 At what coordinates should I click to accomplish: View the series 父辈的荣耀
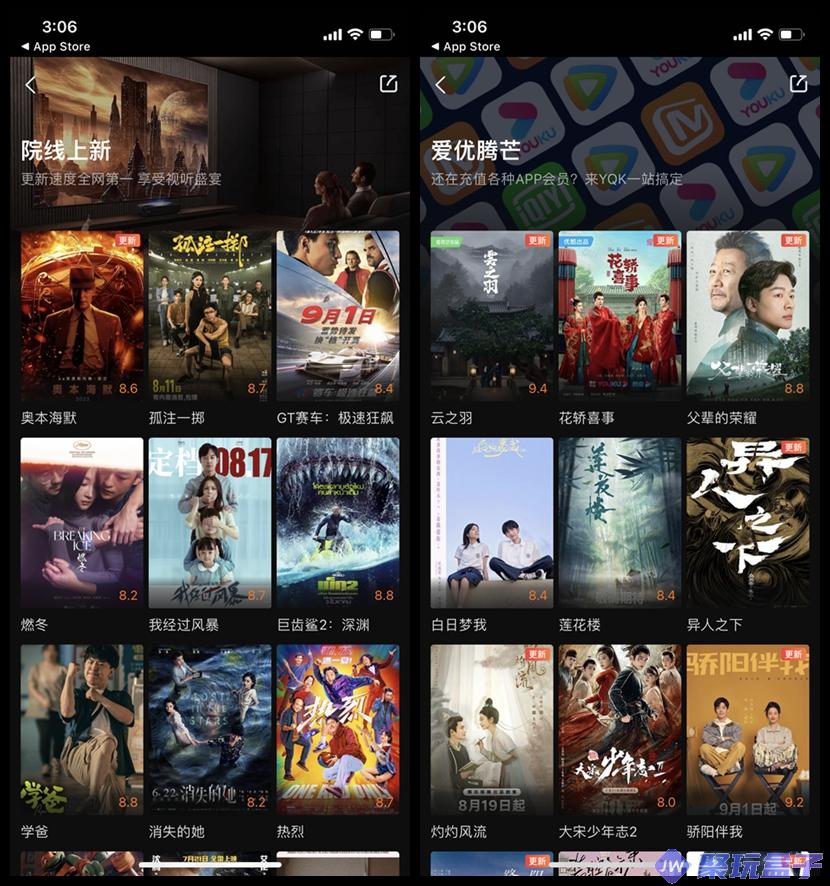coord(747,316)
